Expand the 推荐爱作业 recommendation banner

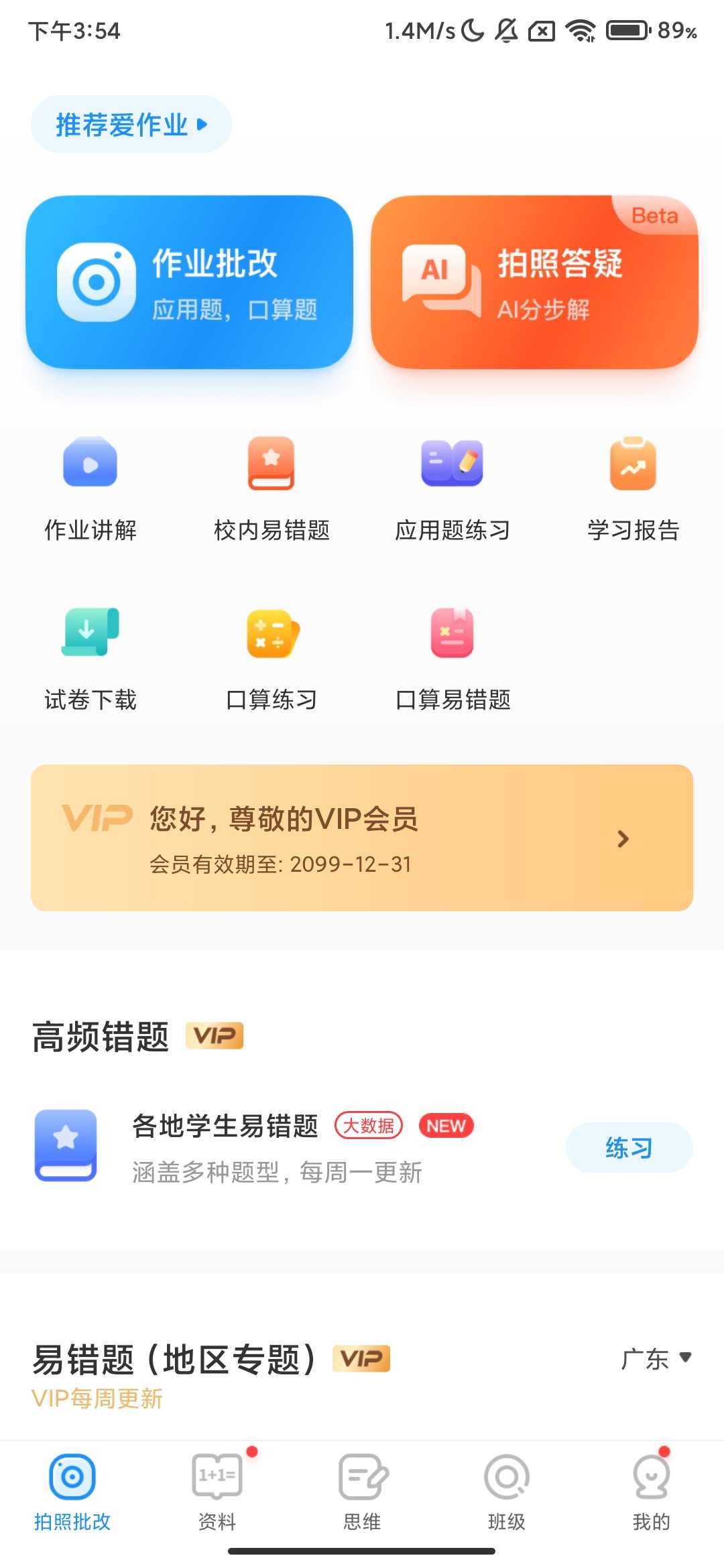[x=131, y=124]
